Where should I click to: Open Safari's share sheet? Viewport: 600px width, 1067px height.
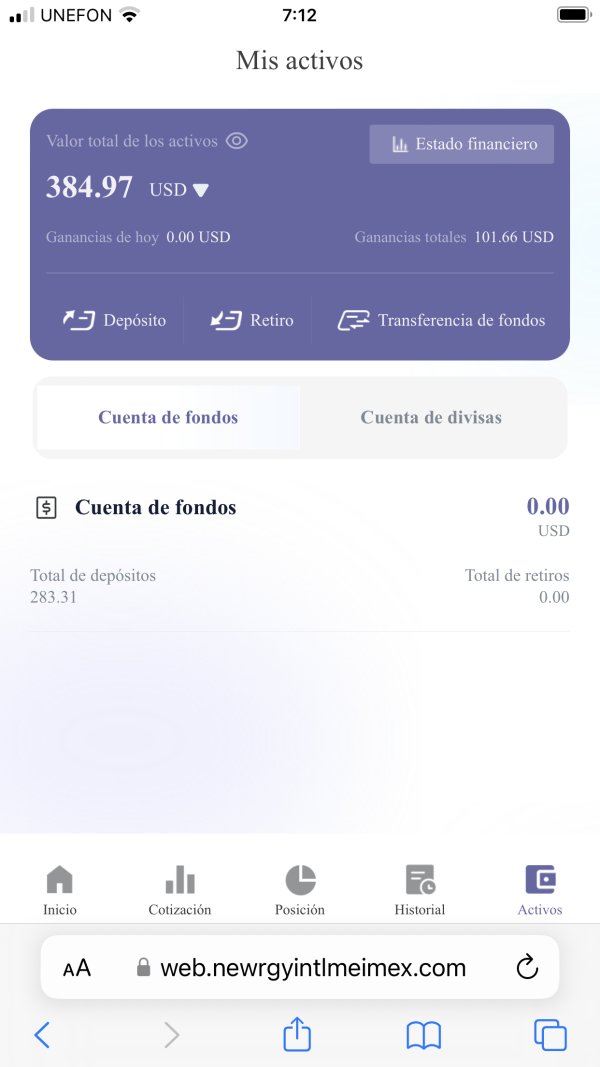tap(297, 1034)
